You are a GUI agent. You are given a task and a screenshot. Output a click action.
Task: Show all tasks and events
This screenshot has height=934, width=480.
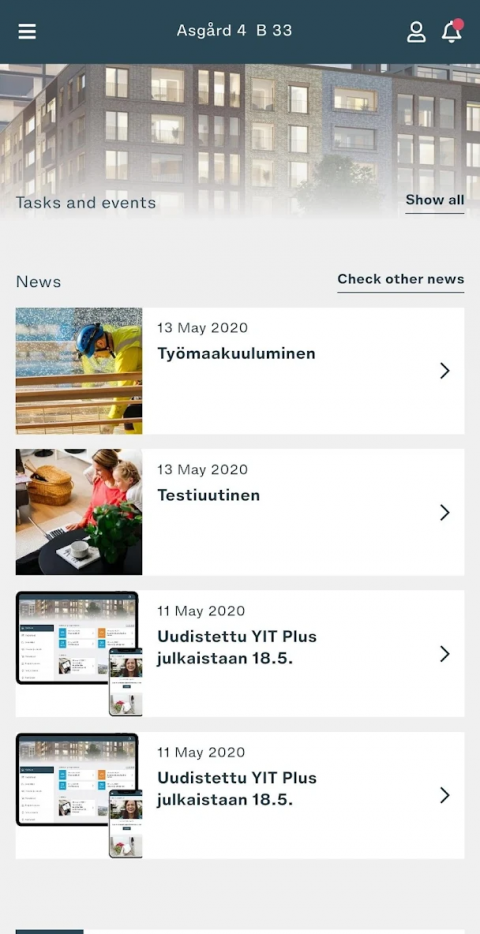click(435, 201)
